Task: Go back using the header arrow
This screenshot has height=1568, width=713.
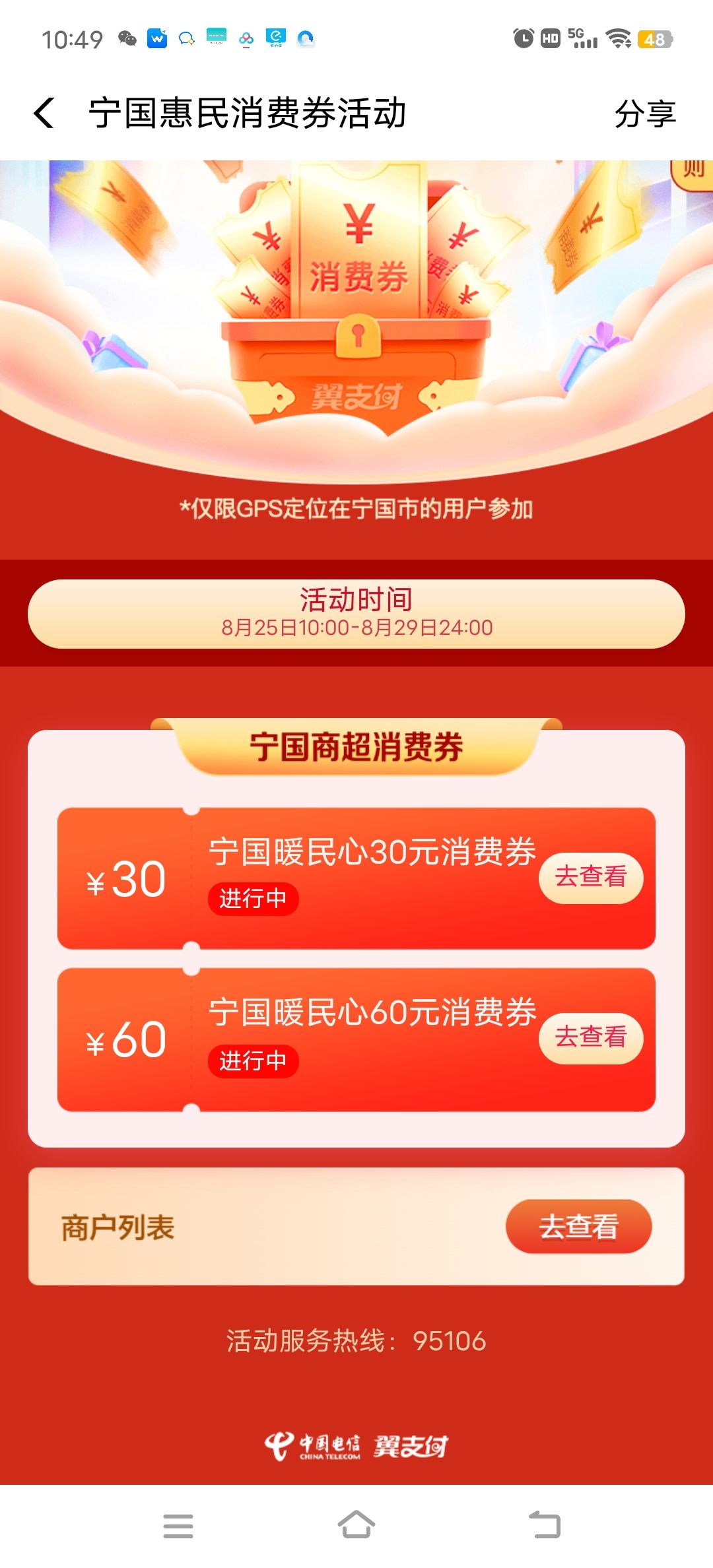Action: [44, 113]
